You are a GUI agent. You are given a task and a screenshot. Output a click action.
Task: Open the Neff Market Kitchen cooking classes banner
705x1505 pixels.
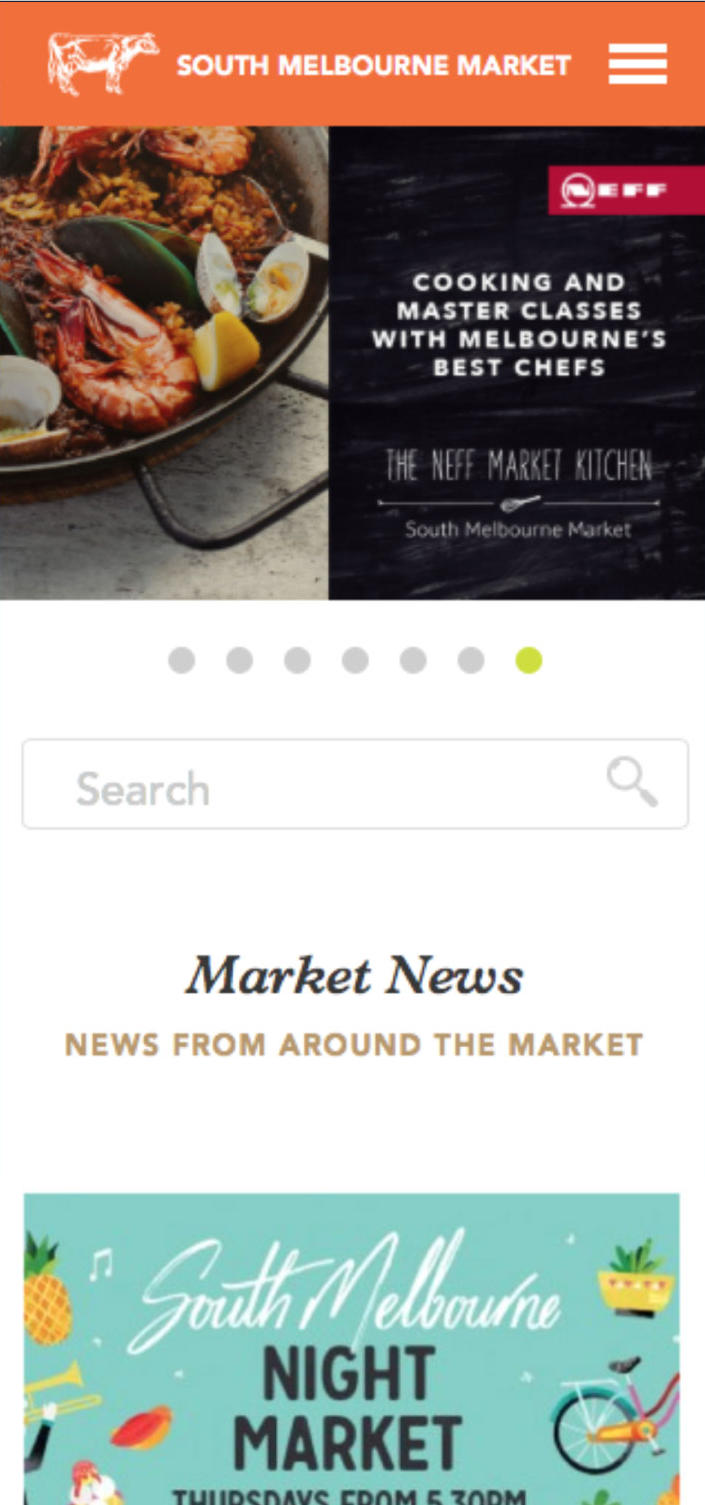(x=352, y=362)
